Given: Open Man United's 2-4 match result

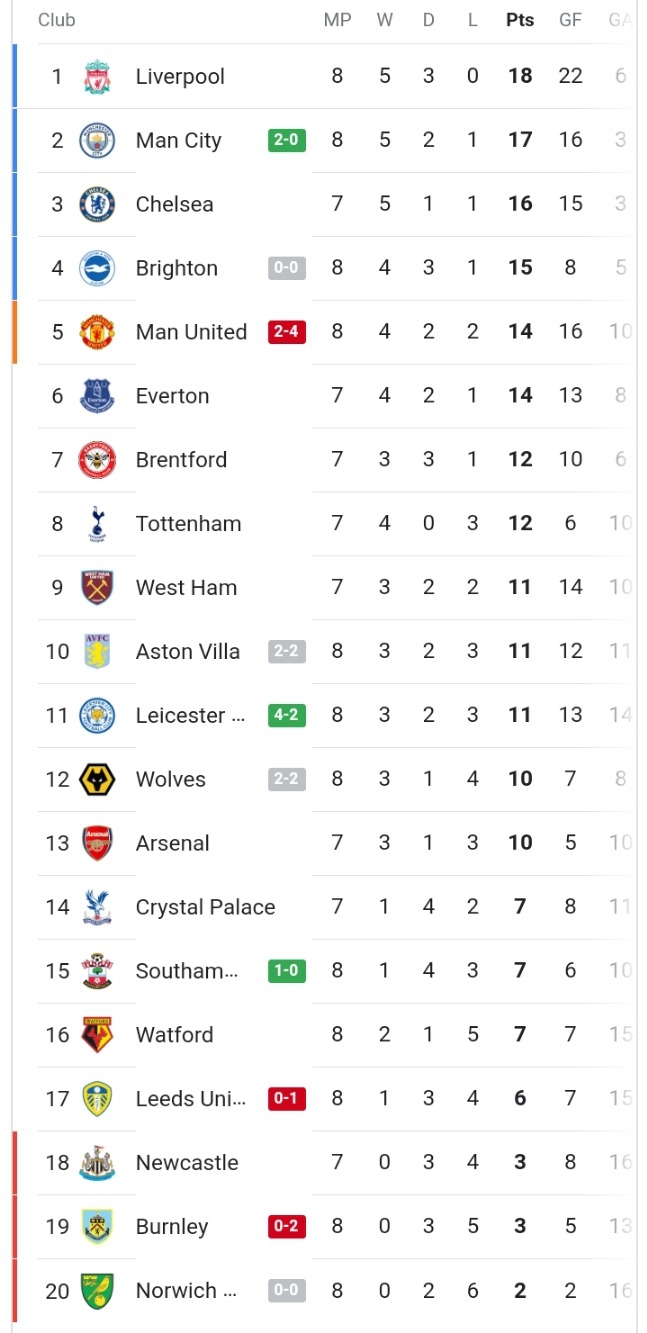Looking at the screenshot, I should 287,332.
